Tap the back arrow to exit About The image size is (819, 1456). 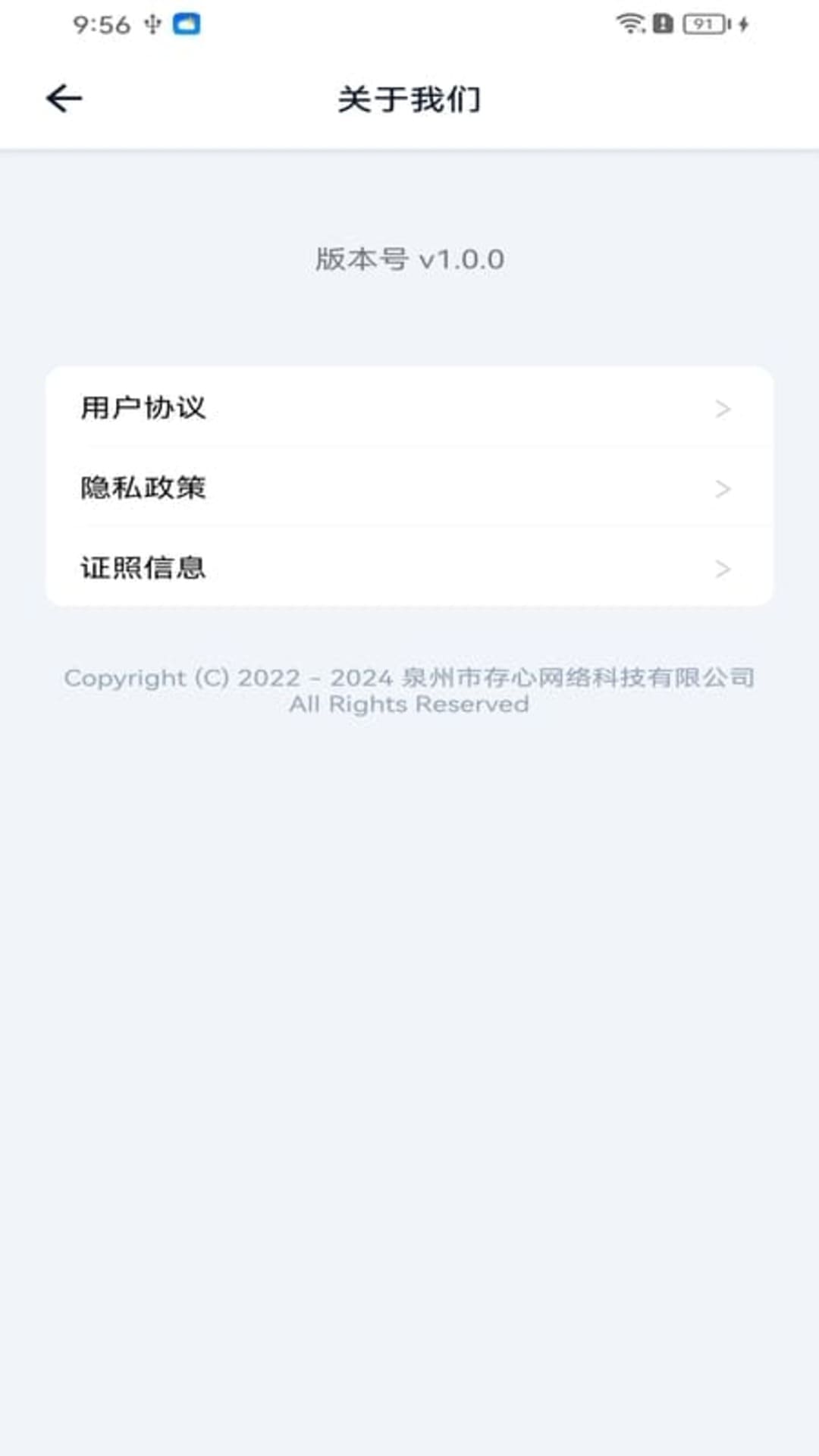coord(64,97)
